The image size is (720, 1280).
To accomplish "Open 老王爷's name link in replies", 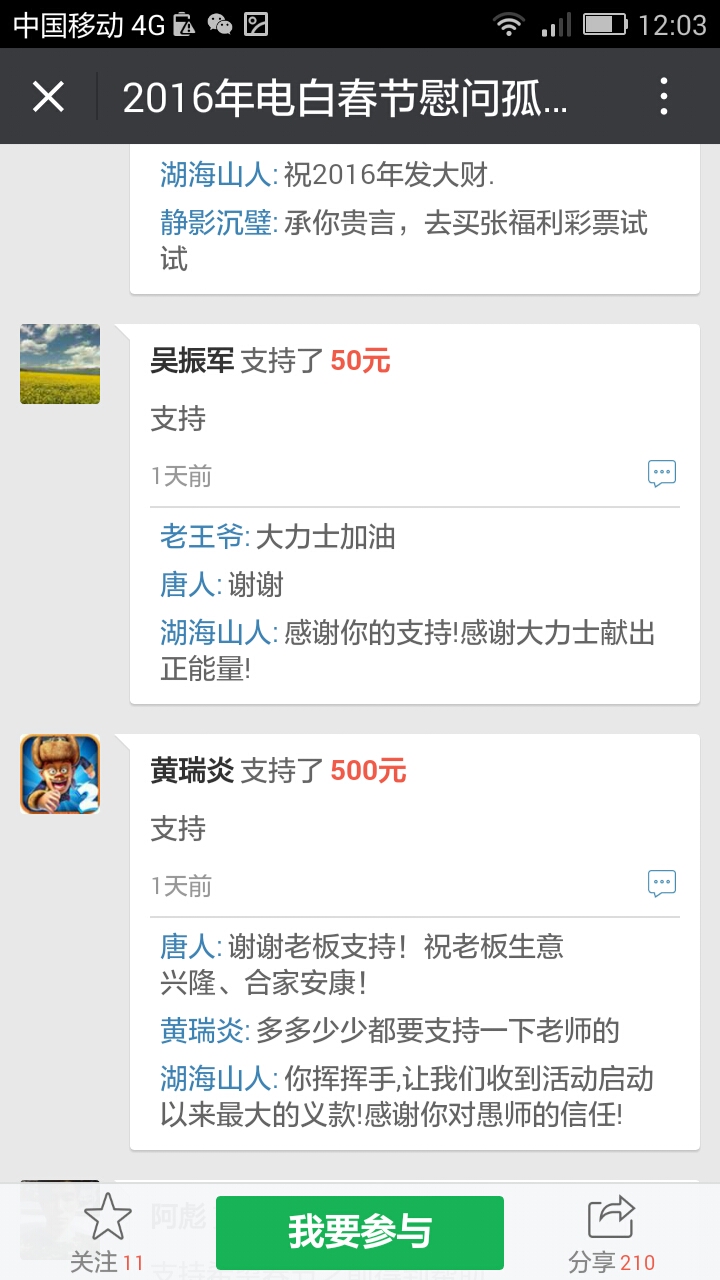I will 203,537.
